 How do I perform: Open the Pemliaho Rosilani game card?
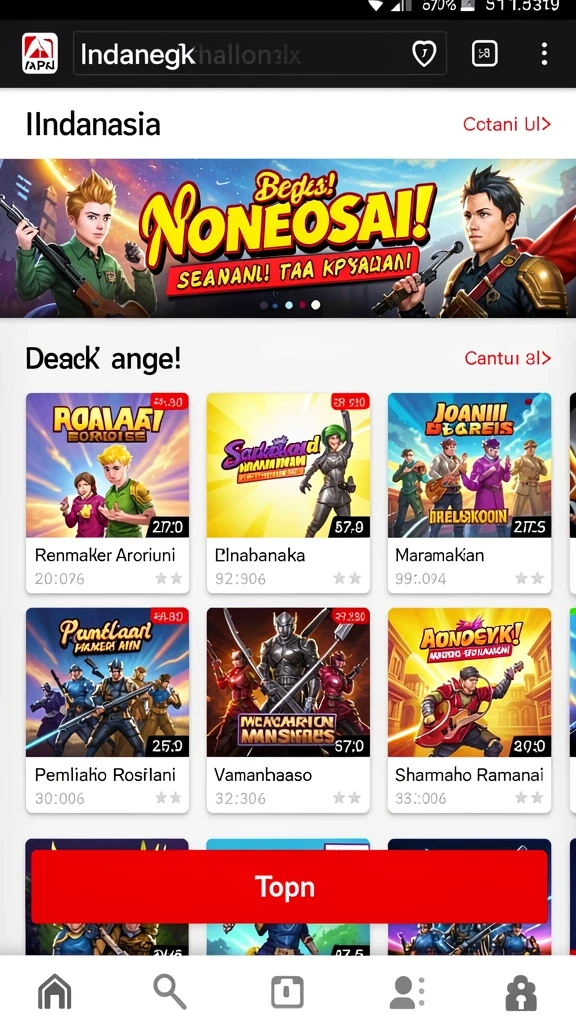click(108, 711)
